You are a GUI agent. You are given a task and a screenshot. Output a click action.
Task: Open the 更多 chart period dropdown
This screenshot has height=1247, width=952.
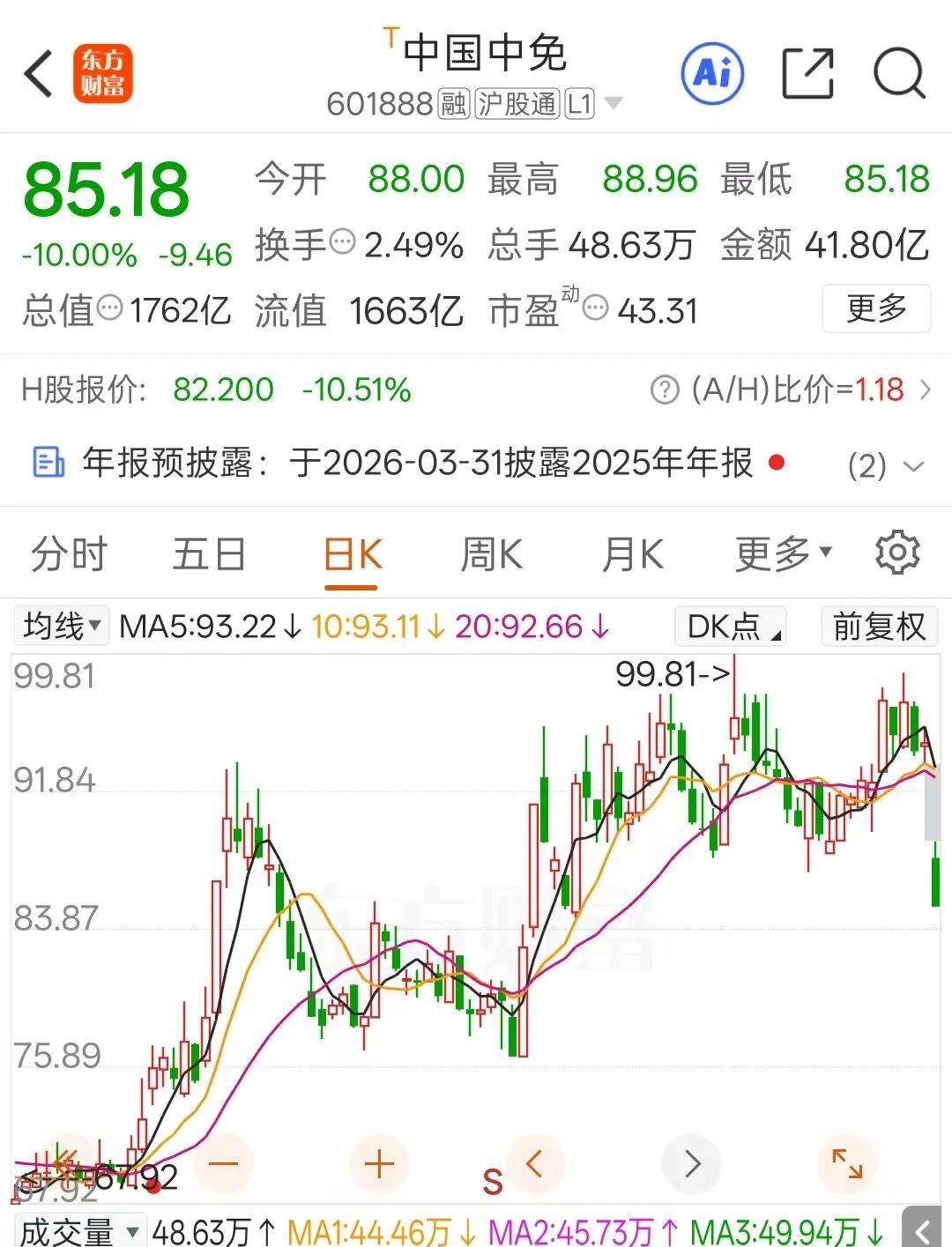[x=784, y=553]
